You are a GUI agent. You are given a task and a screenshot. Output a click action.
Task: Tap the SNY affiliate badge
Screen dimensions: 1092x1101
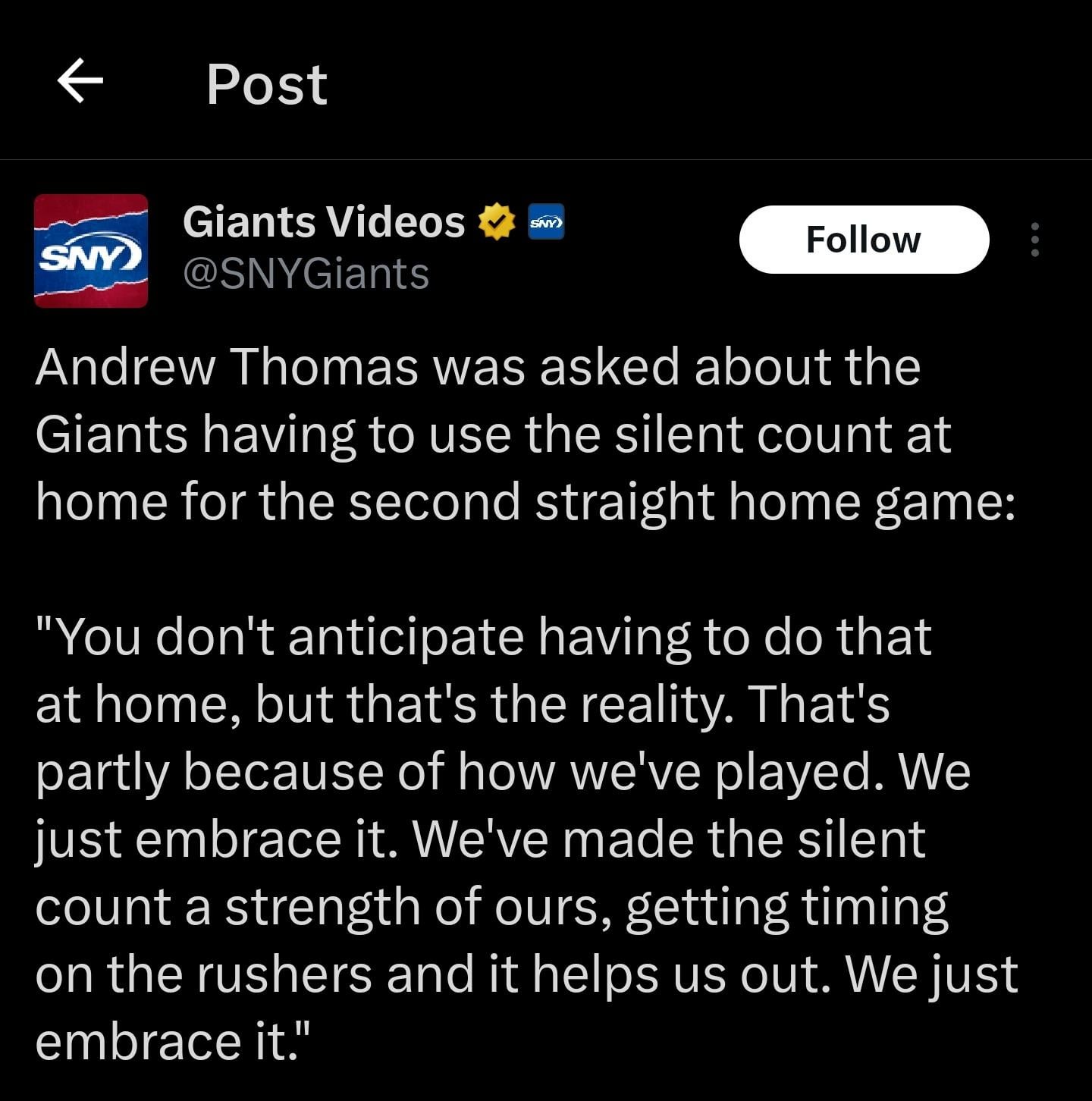click(x=545, y=222)
